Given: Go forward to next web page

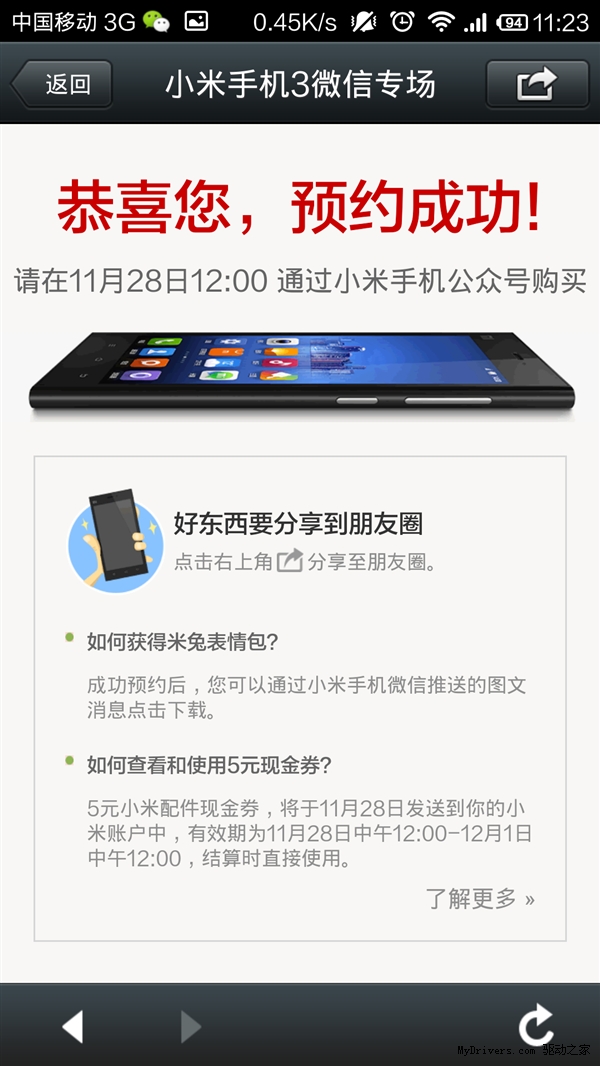Looking at the screenshot, I should point(191,1026).
